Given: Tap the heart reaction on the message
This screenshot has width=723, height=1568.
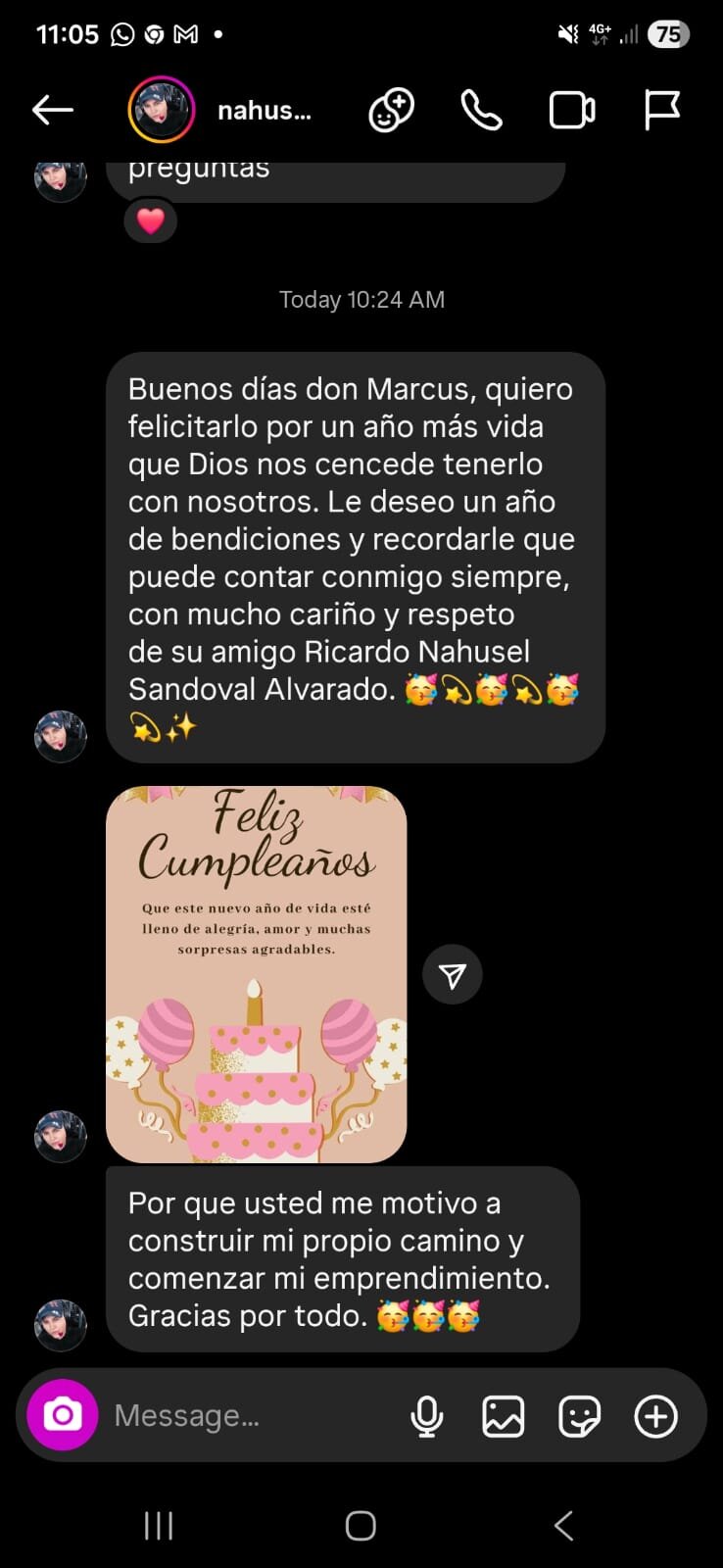Looking at the screenshot, I should pos(150,220).
